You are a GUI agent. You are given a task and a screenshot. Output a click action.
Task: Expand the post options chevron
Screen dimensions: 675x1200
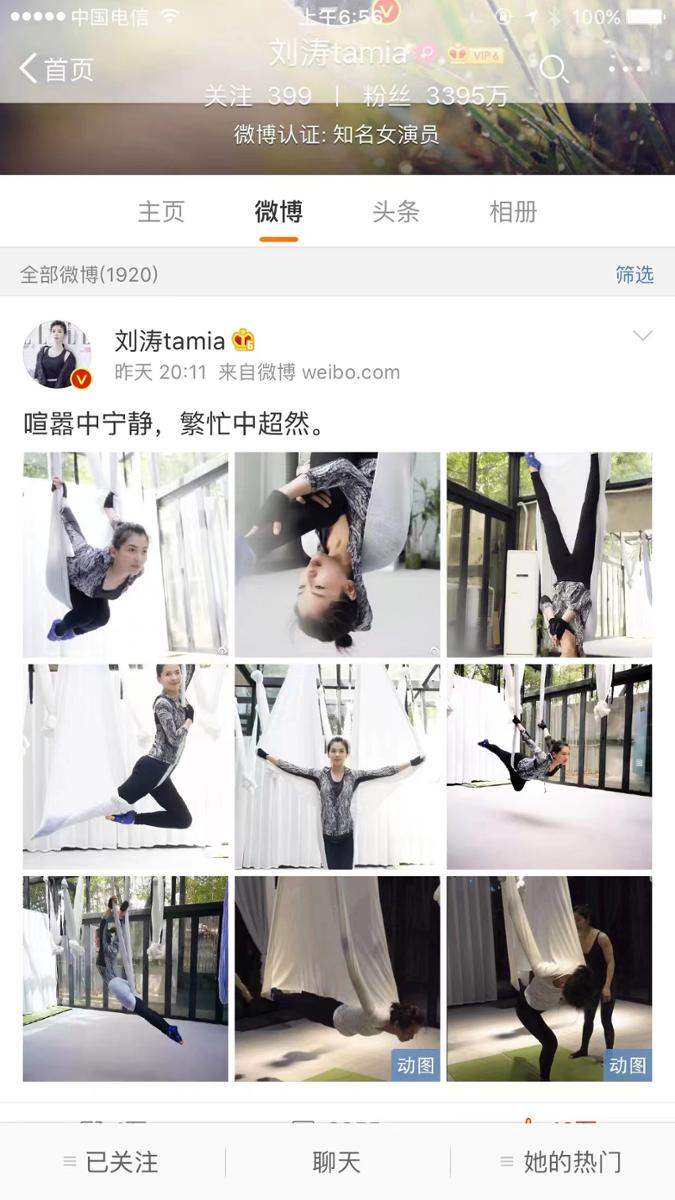click(x=642, y=336)
